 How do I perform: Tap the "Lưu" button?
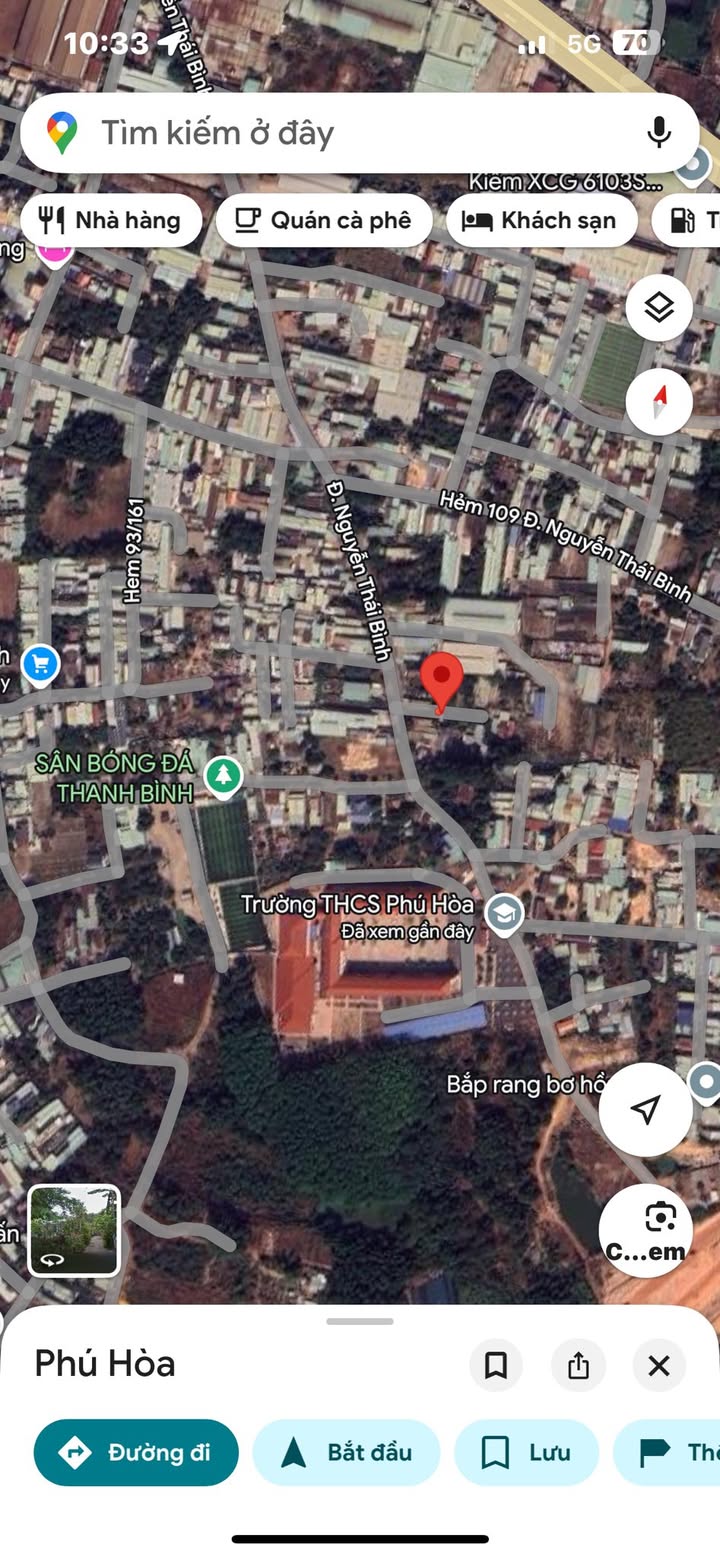(x=526, y=1452)
